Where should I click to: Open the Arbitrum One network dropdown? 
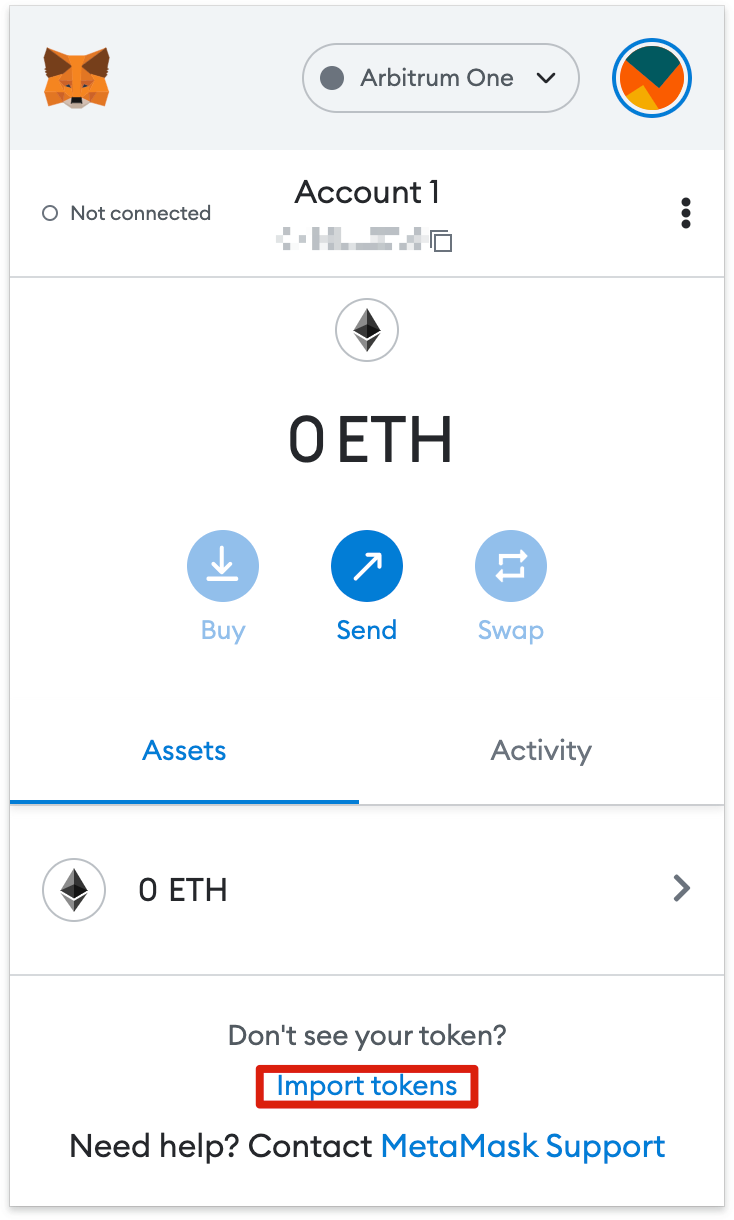point(440,78)
